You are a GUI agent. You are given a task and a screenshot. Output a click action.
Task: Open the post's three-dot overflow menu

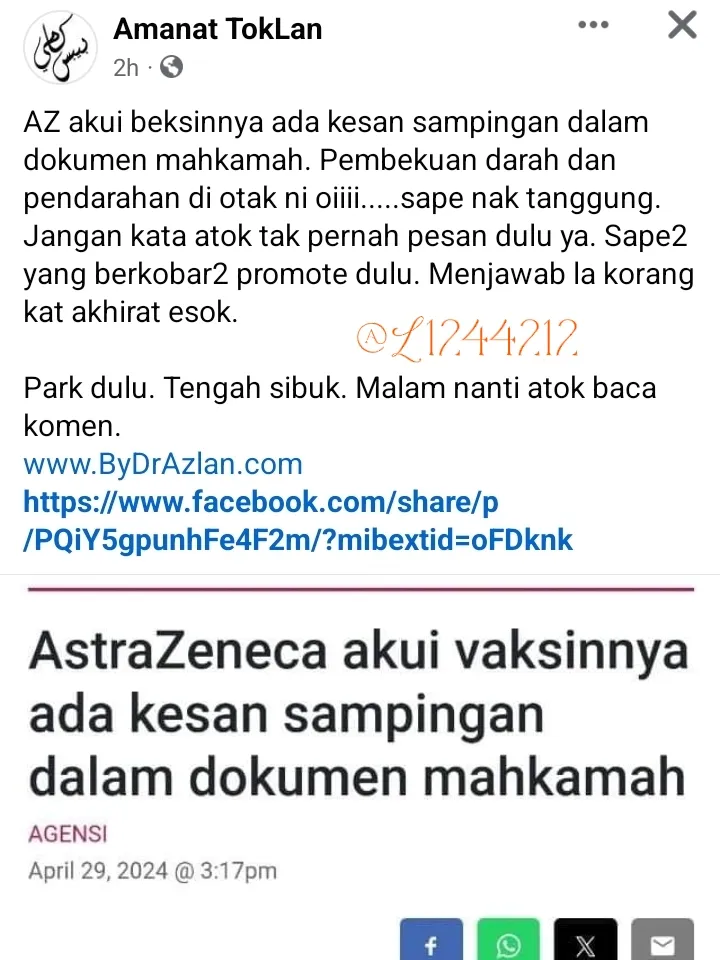pos(593,25)
